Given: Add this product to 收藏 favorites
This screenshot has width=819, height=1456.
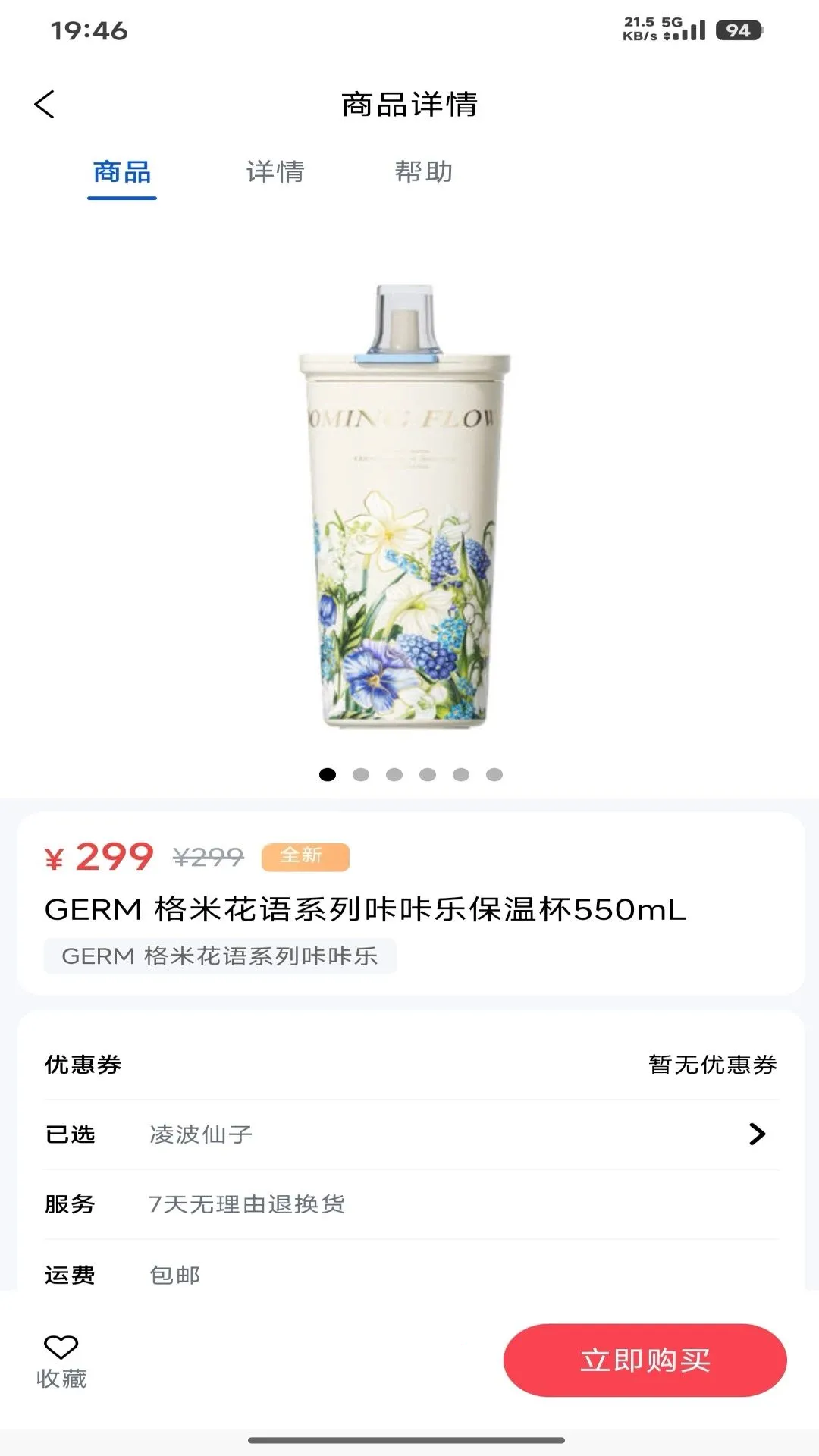Looking at the screenshot, I should [x=61, y=1362].
